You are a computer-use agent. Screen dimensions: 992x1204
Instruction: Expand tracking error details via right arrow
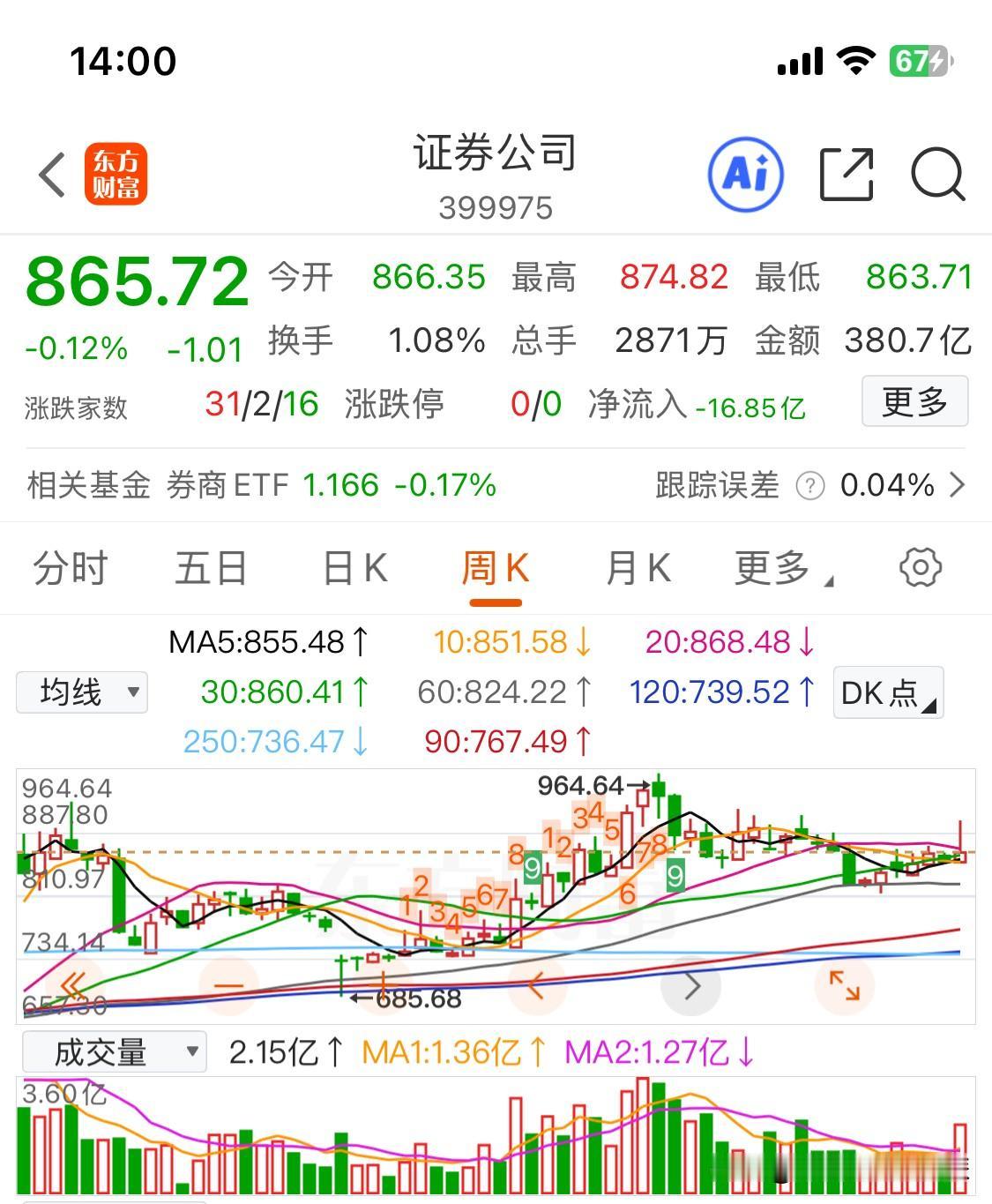[x=960, y=485]
